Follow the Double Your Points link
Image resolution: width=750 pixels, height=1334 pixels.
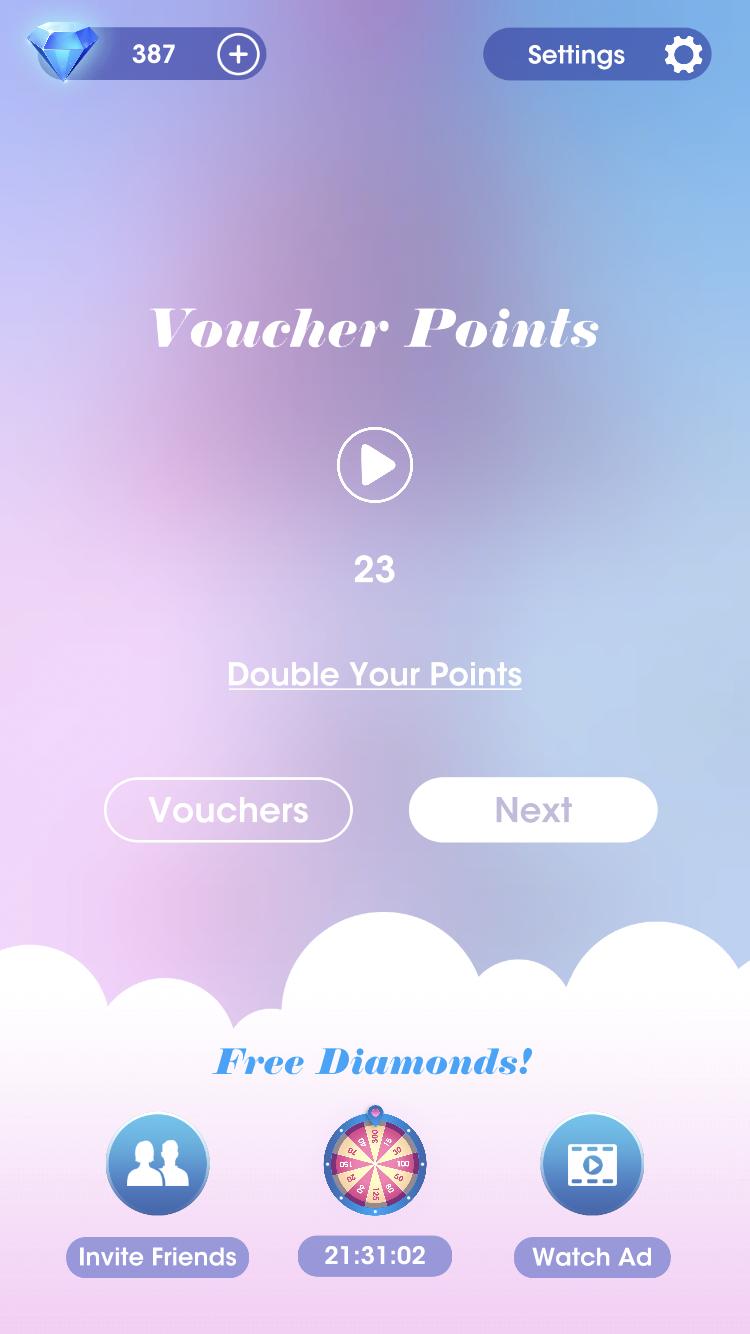click(375, 674)
